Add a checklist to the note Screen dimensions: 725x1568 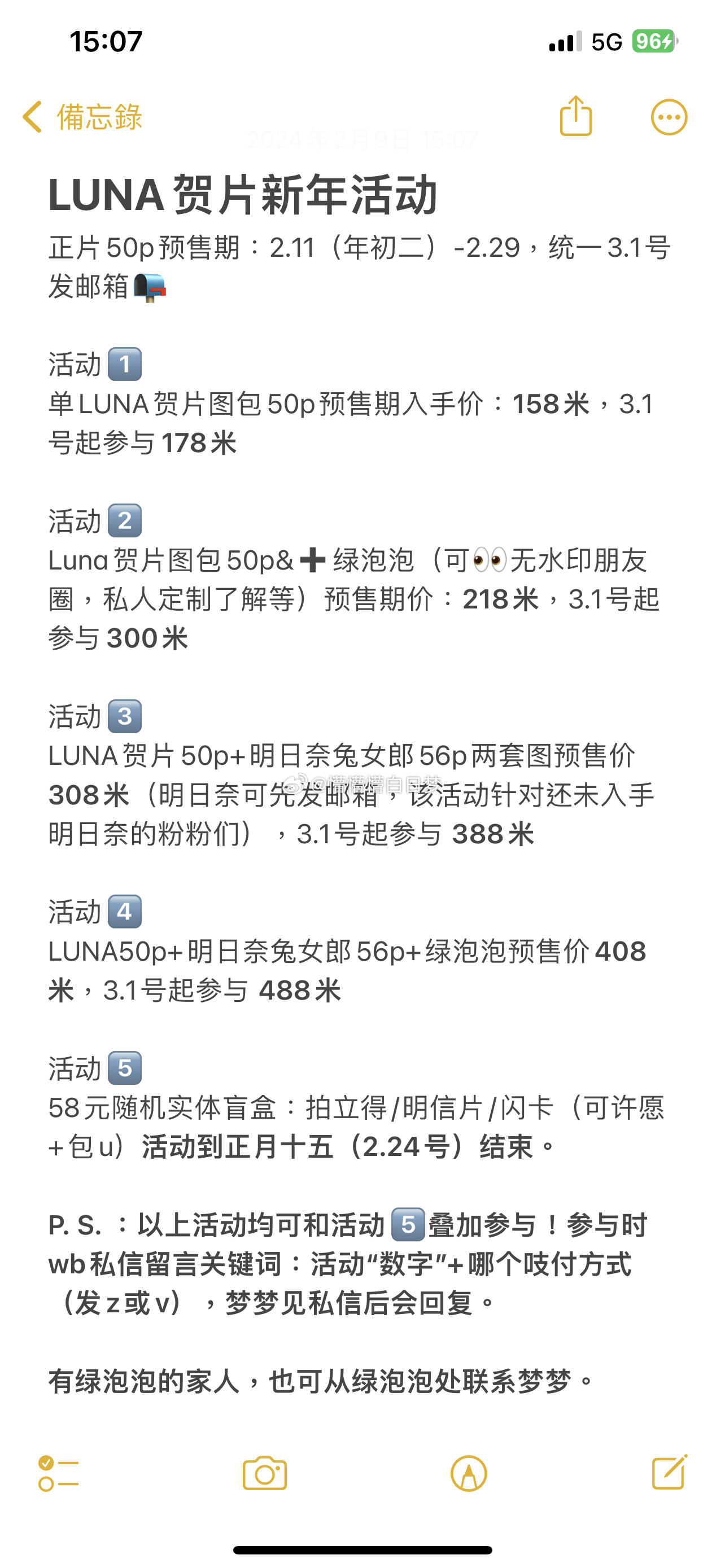(x=58, y=1474)
